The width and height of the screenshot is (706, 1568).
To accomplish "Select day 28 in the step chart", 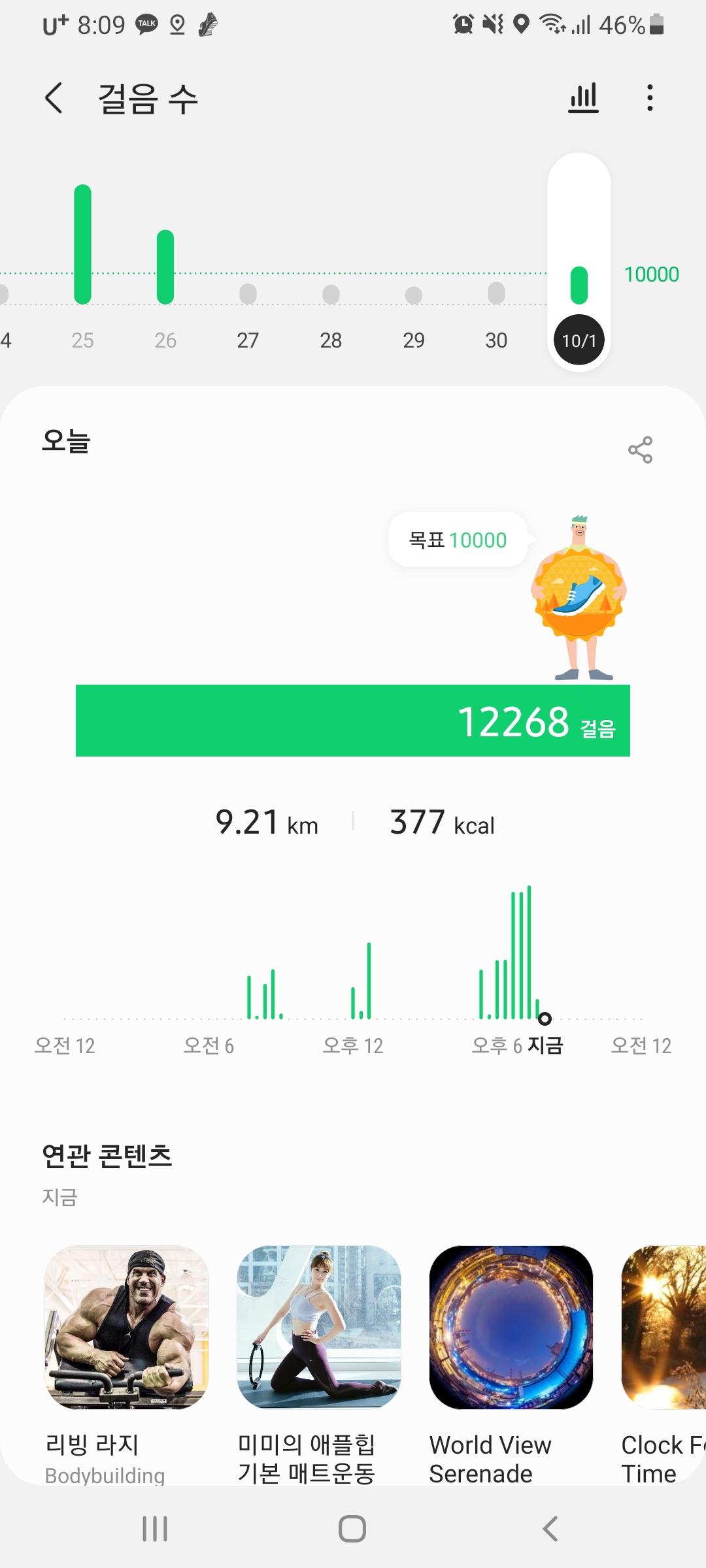I will coord(331,339).
